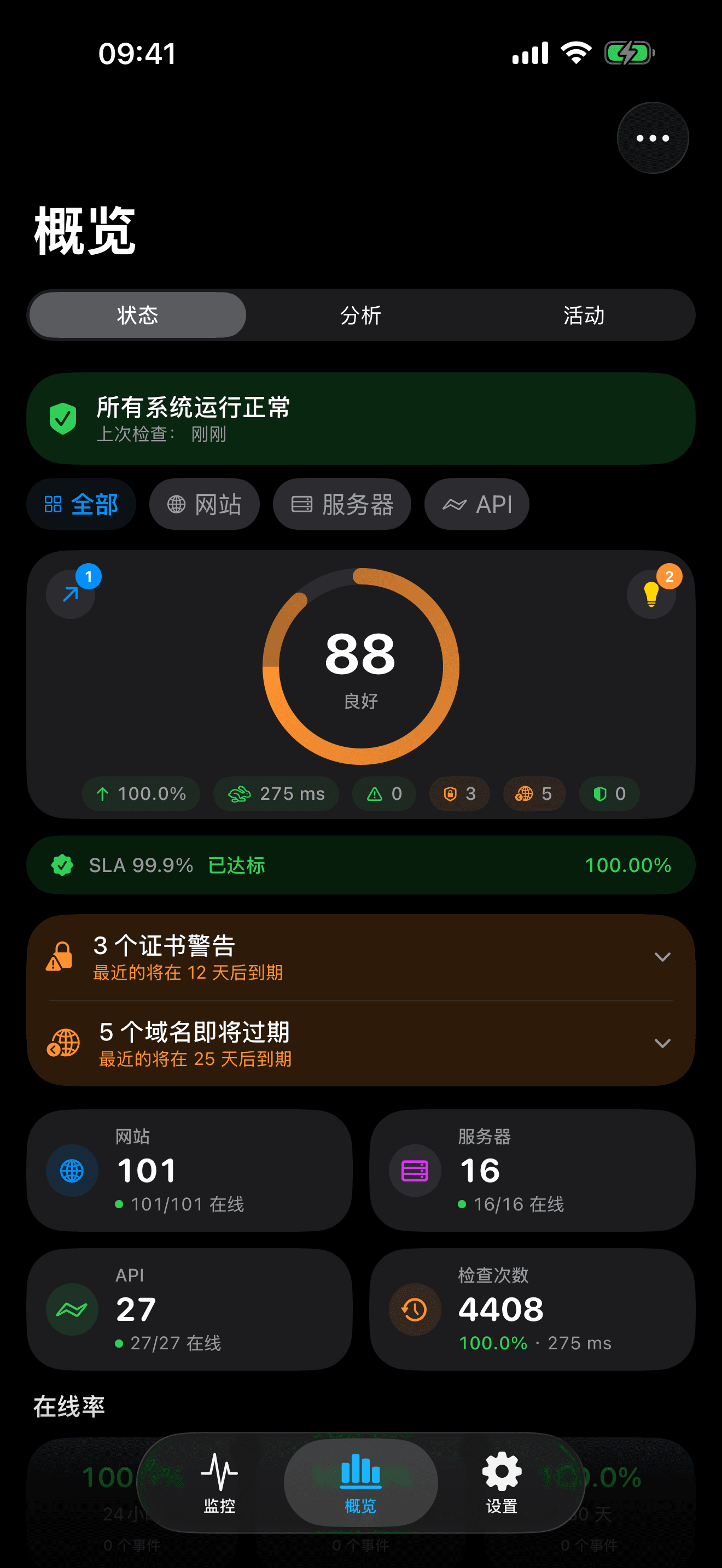The image size is (722, 1568).
Task: Switch to the 分析 tab
Action: pyautogui.click(x=360, y=315)
